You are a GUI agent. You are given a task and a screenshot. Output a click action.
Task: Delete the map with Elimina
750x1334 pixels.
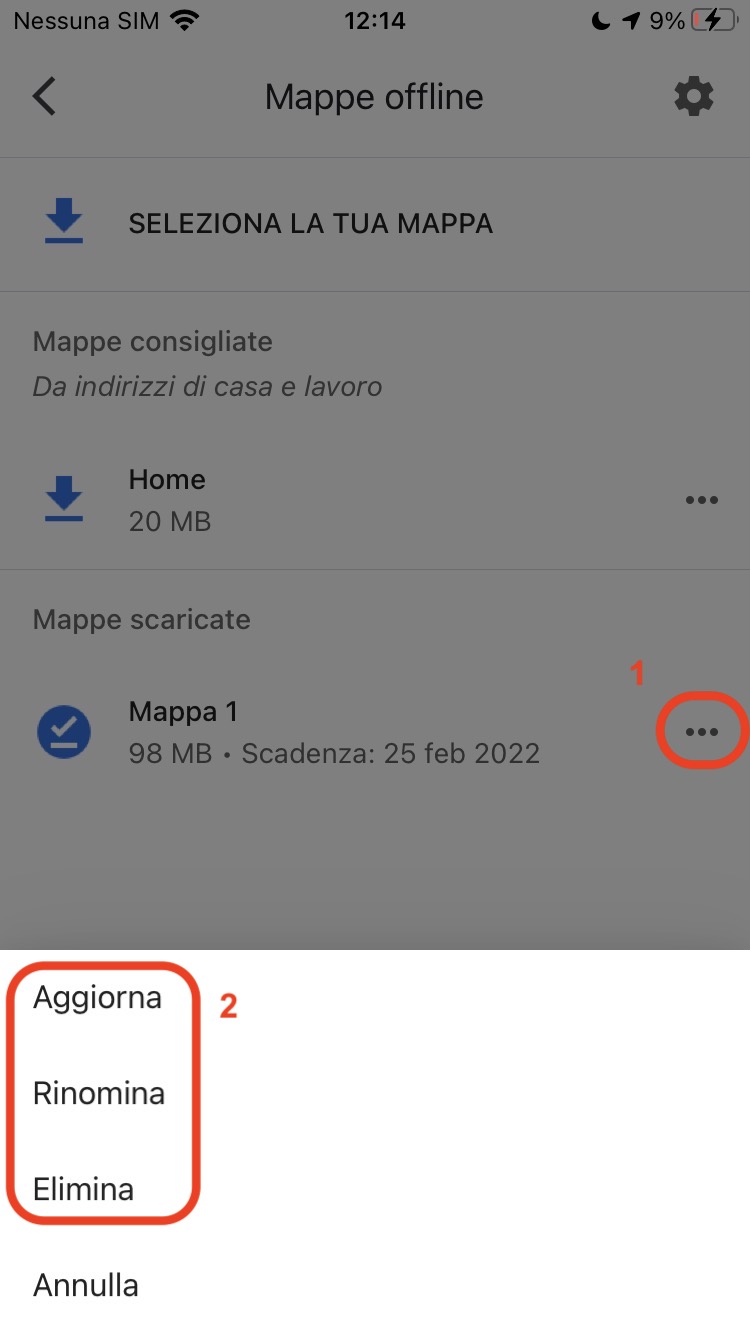coord(83,1189)
